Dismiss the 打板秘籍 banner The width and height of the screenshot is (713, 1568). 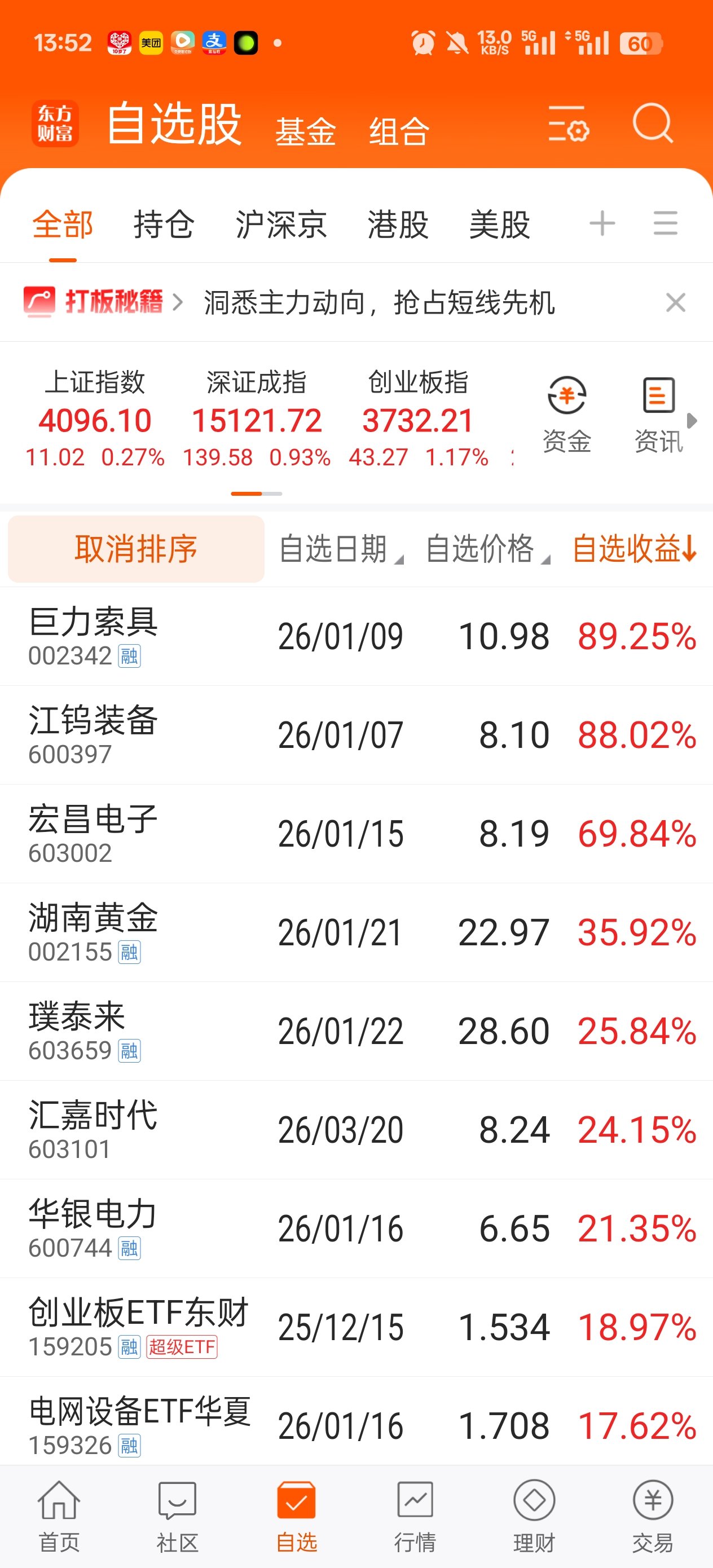(x=675, y=302)
